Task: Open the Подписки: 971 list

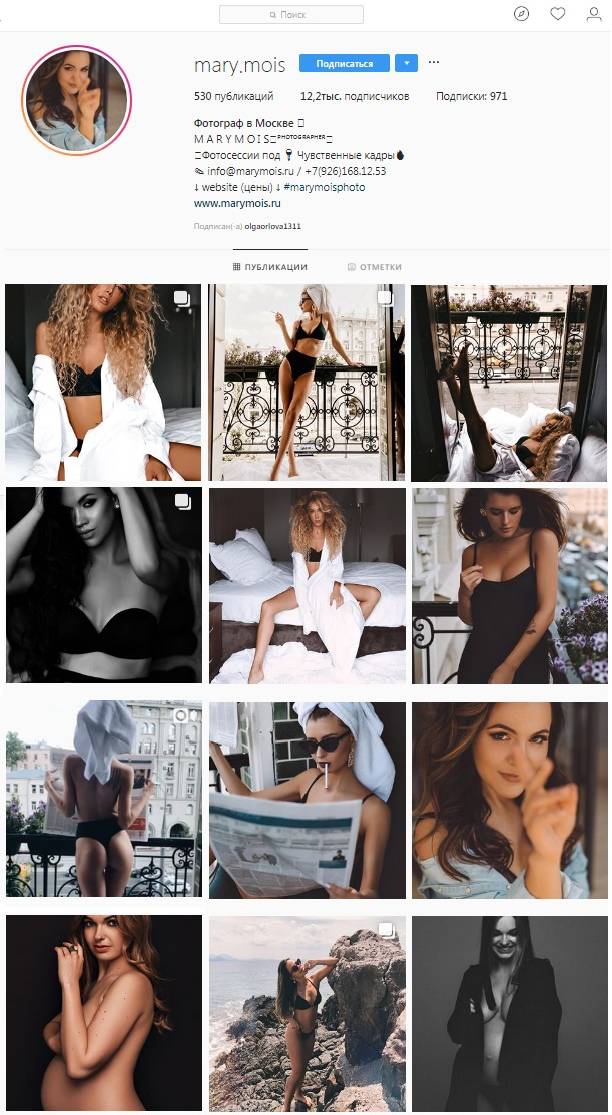Action: point(472,97)
